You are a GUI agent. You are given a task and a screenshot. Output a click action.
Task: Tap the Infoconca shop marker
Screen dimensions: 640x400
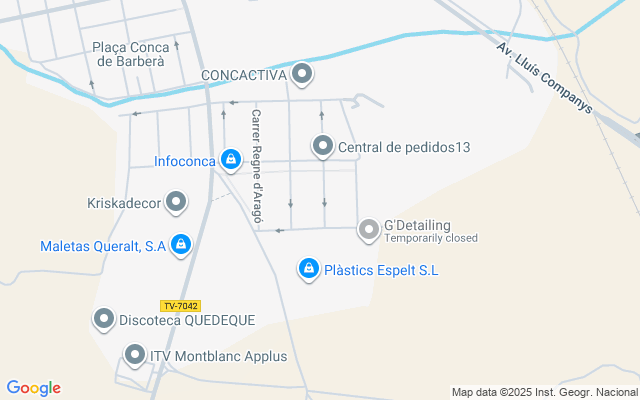point(231,159)
